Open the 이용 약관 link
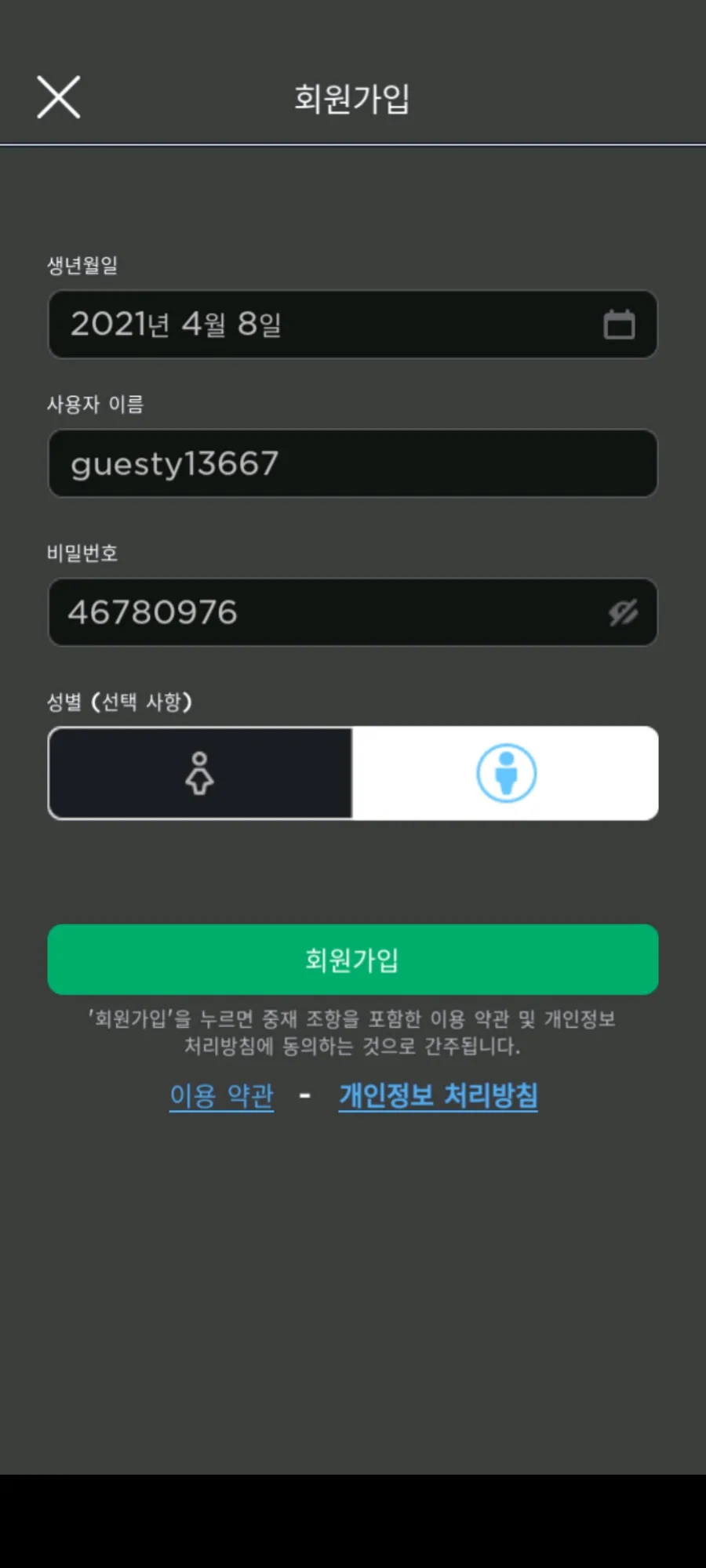Image resolution: width=706 pixels, height=1568 pixels. click(x=222, y=1095)
